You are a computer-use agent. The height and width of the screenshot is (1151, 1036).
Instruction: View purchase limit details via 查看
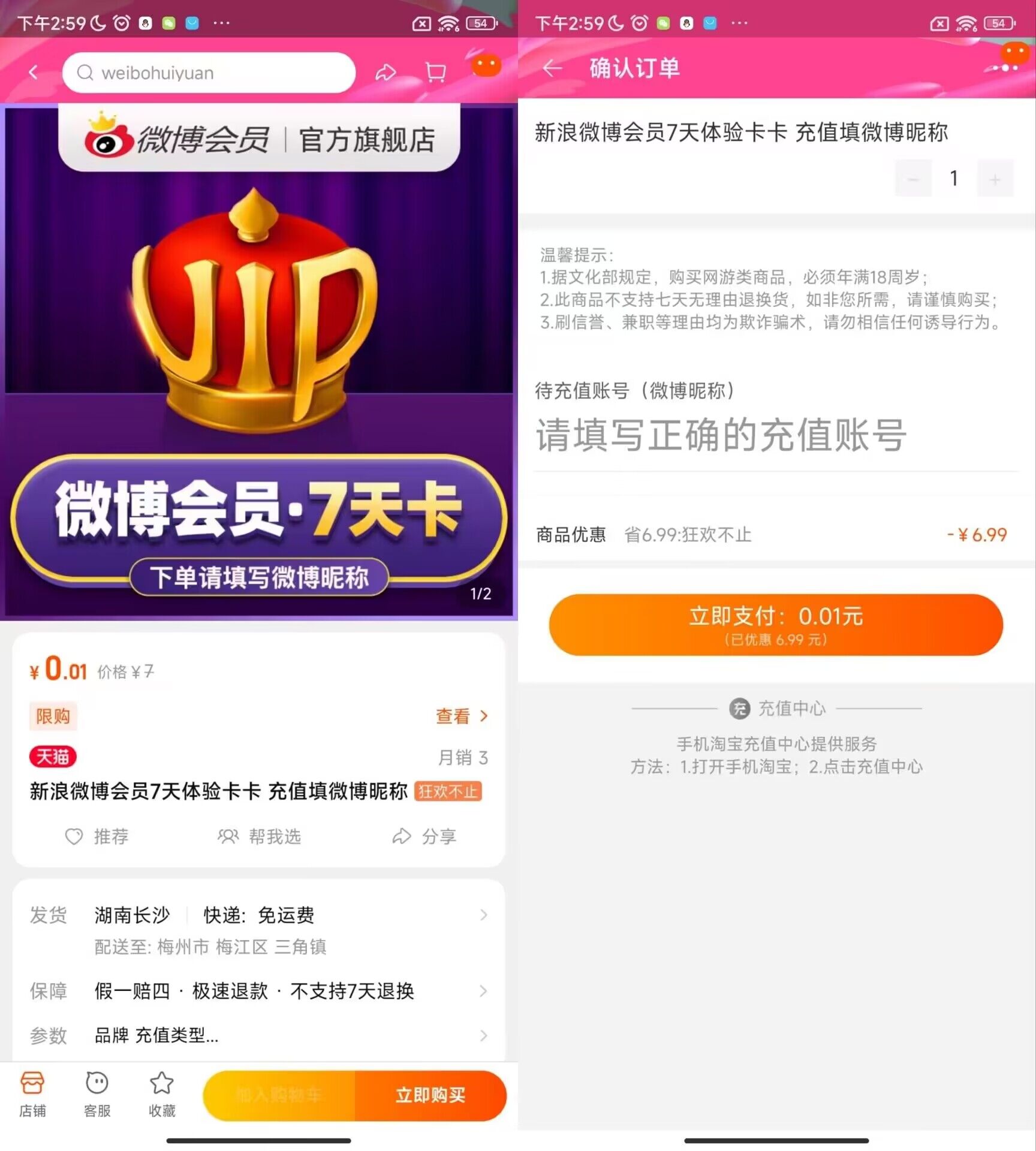pos(462,716)
